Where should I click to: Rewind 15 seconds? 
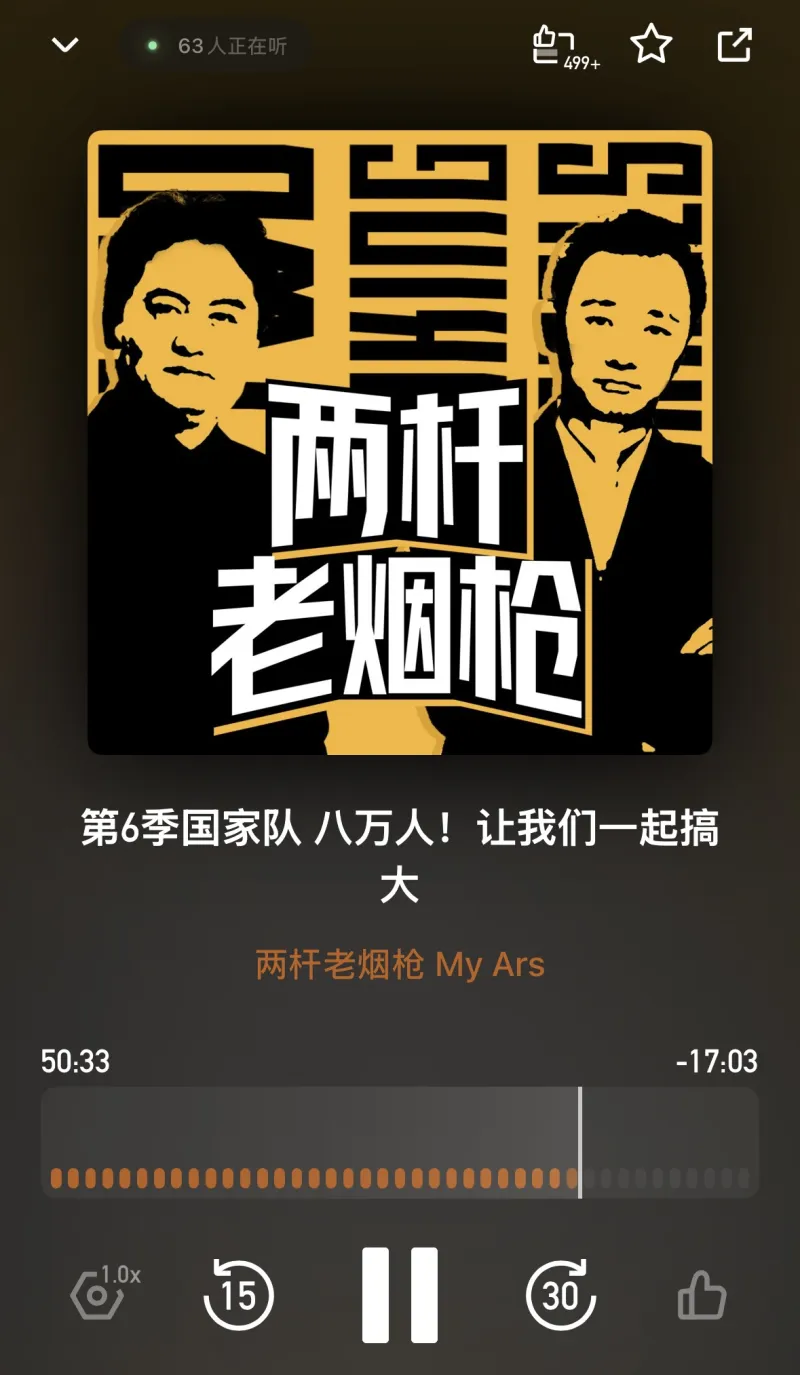[x=238, y=1295]
